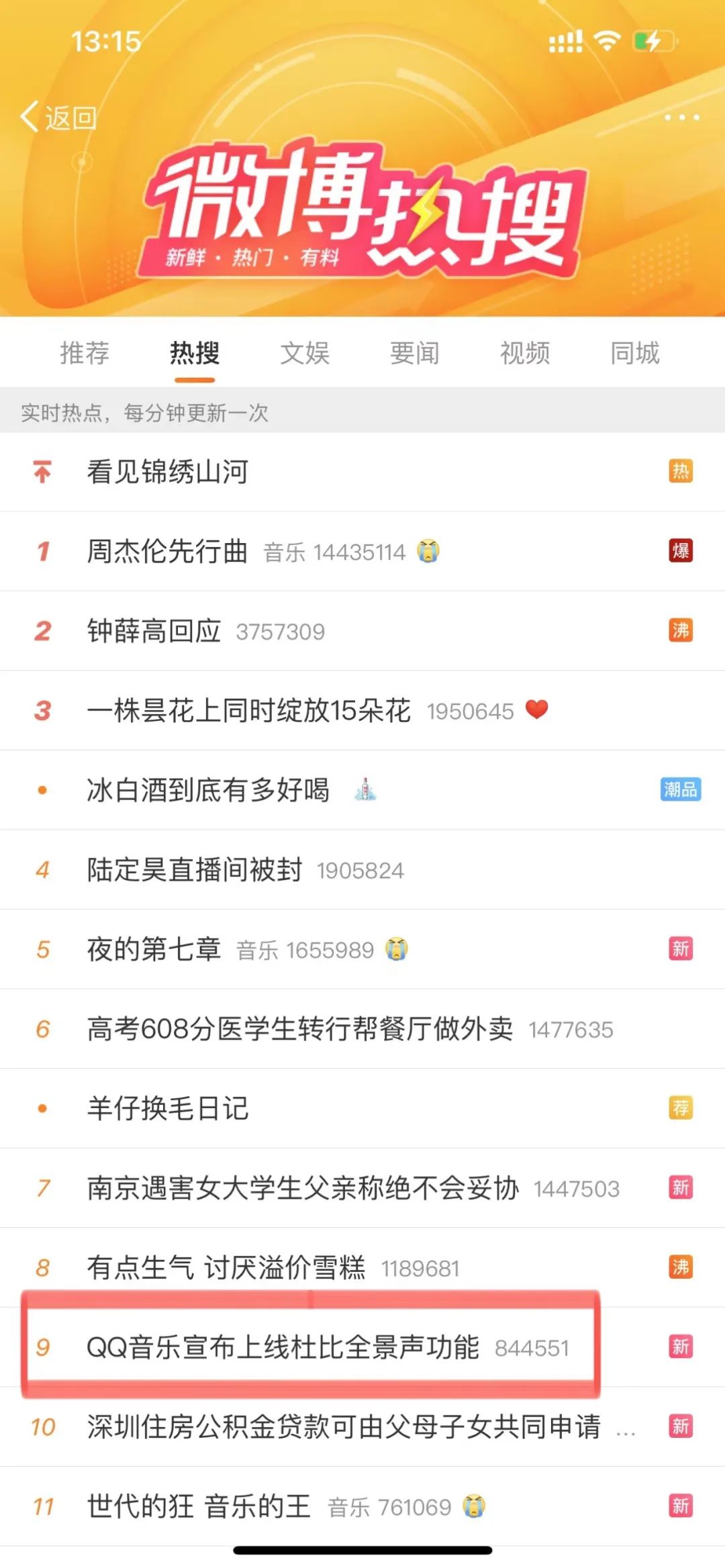Go back using the 返回 button
This screenshot has height=1568, width=725.
[x=59, y=118]
